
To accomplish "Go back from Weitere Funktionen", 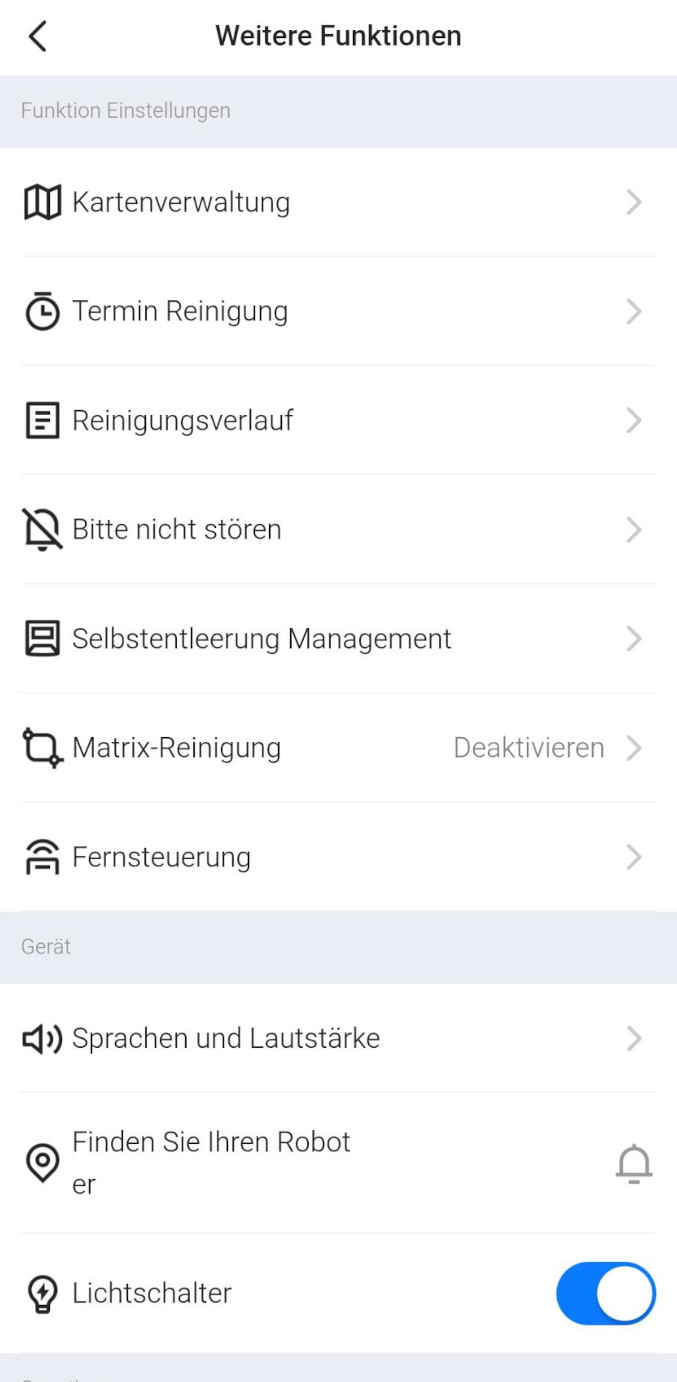I will [38, 37].
